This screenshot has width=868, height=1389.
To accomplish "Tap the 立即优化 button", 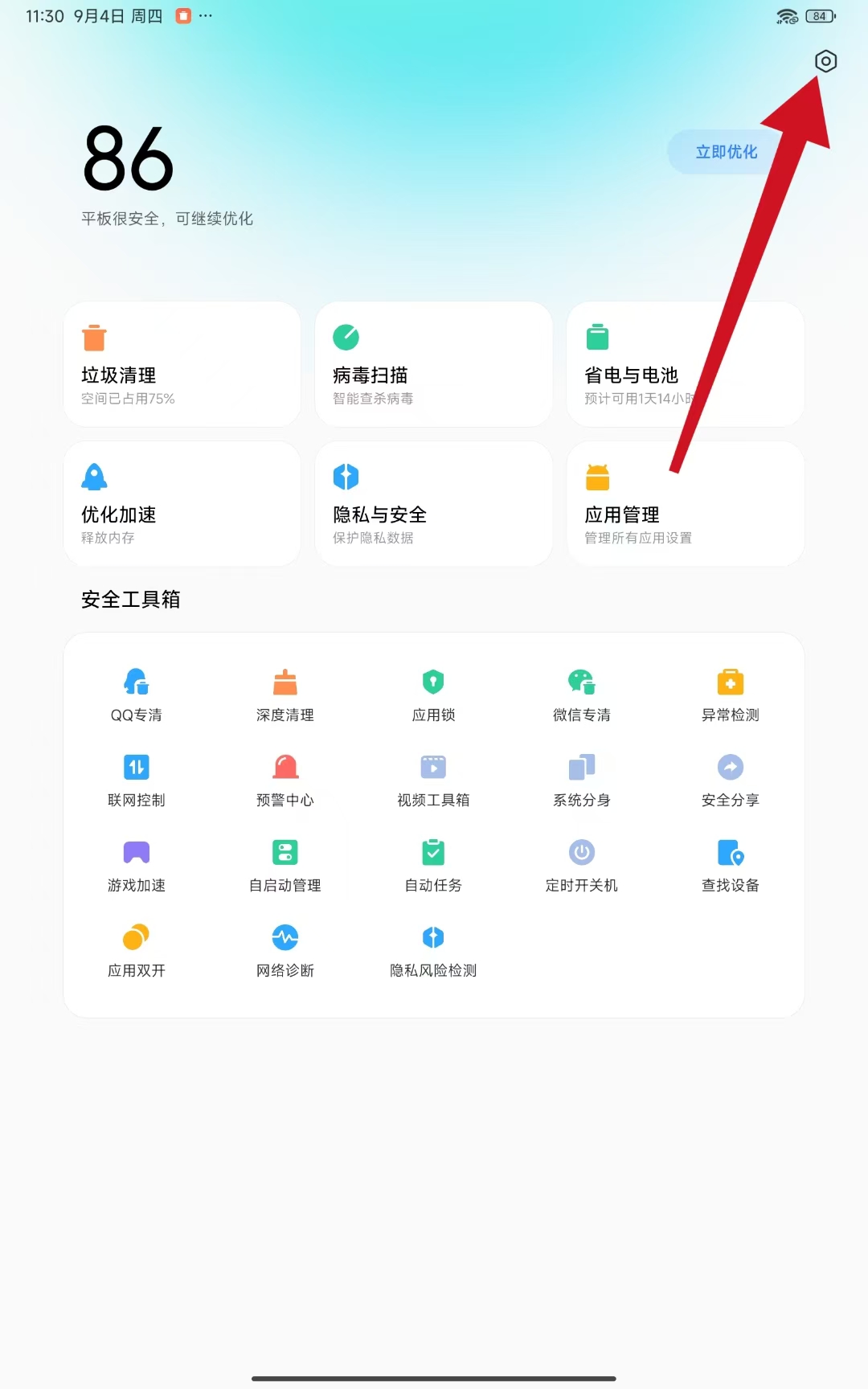I will point(726,152).
